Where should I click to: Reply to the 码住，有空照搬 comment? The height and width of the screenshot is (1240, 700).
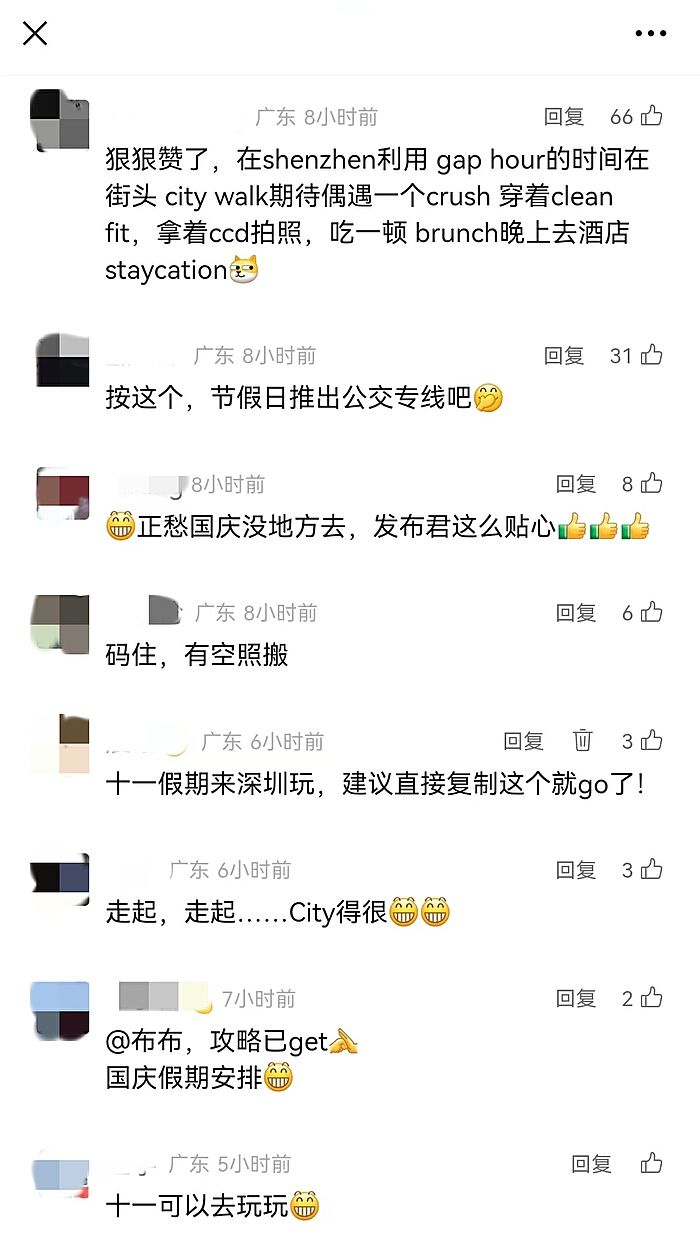point(576,613)
